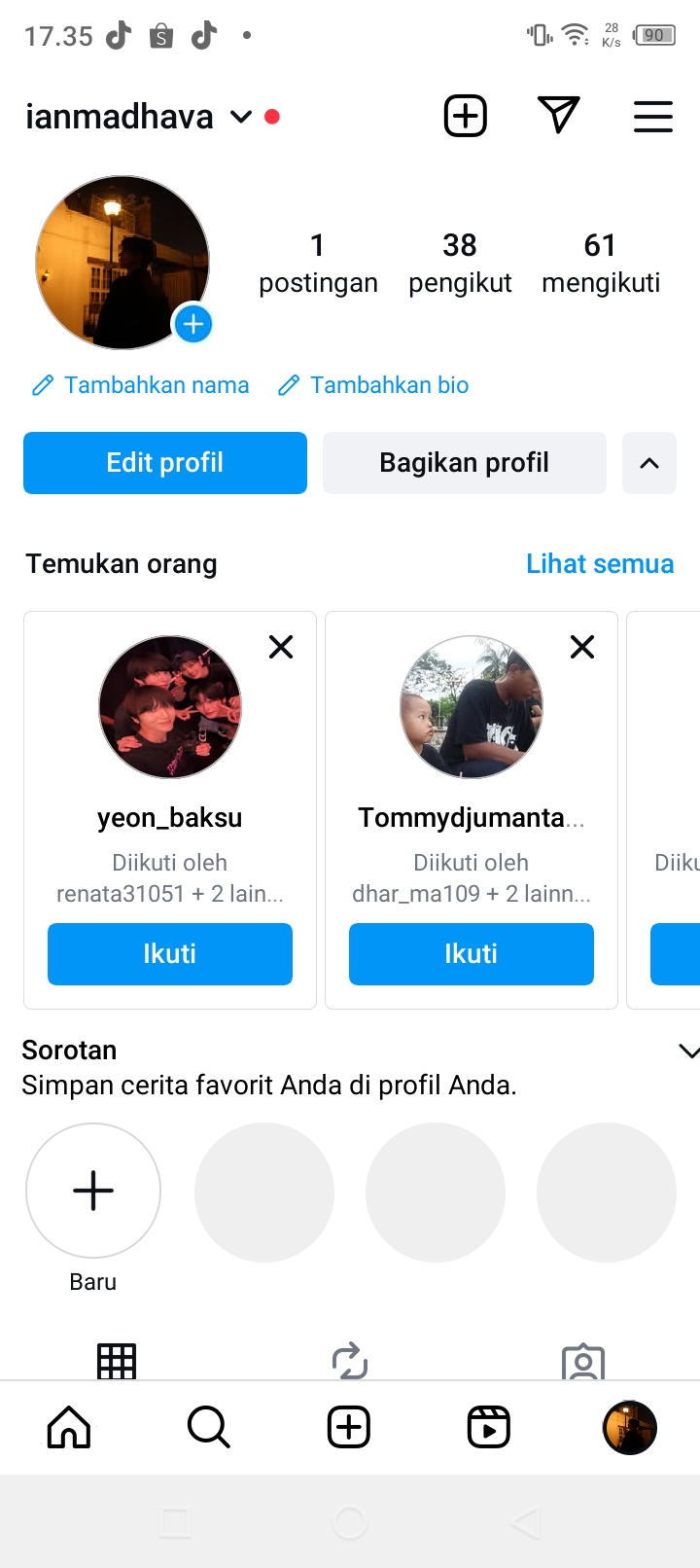Open Edit profil
This screenshot has height=1568, width=700.
[x=165, y=463]
